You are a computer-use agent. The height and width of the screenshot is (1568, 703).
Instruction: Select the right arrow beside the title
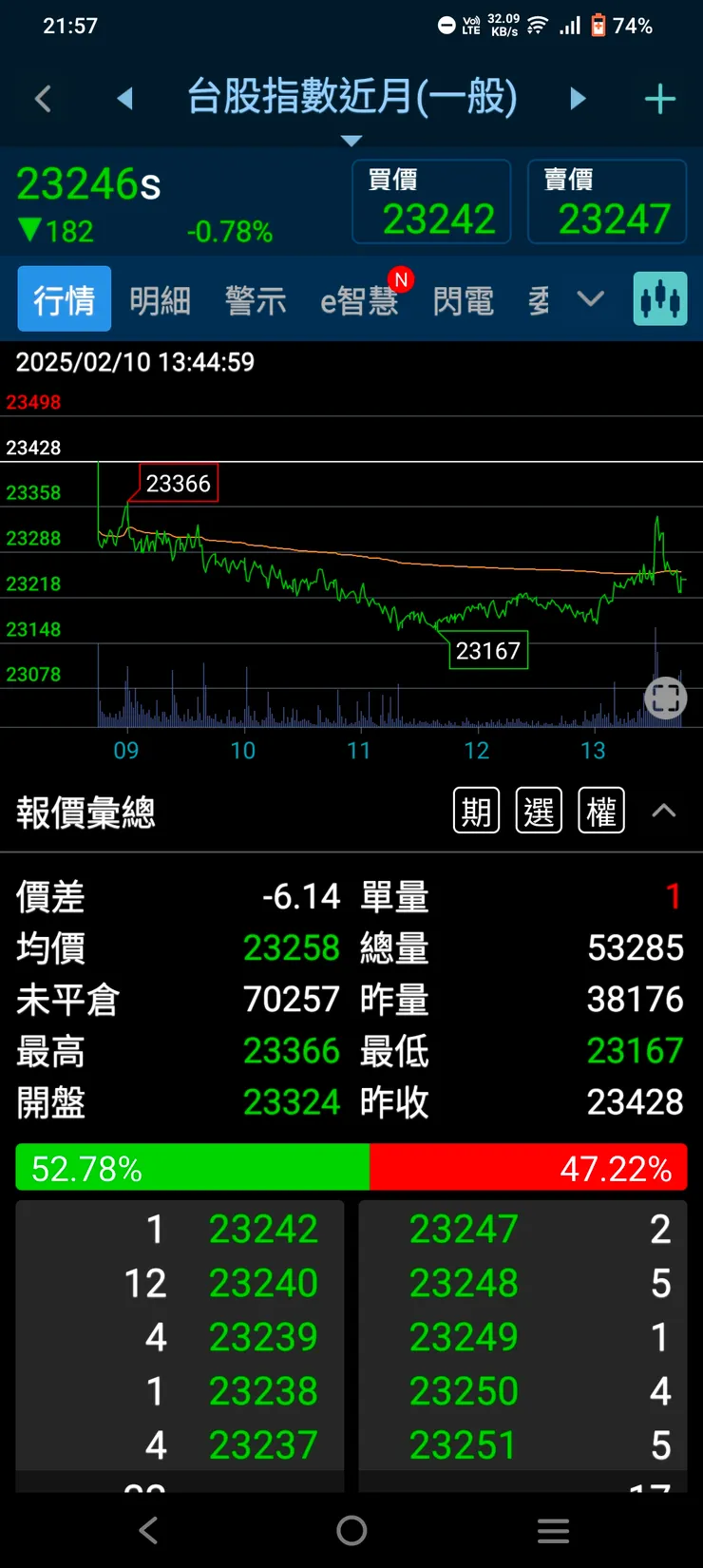click(578, 99)
